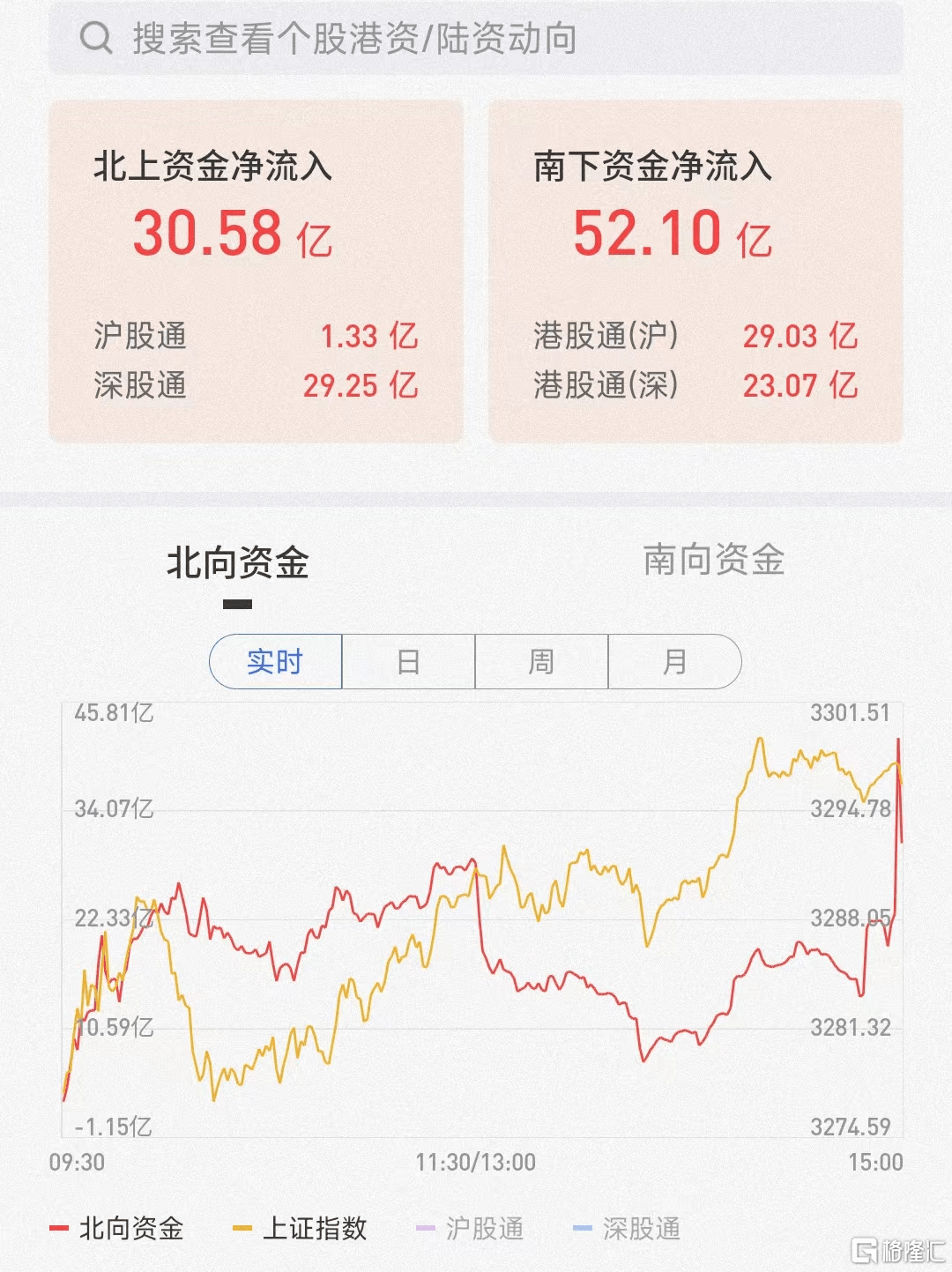Select the 实时 period option

pyautogui.click(x=275, y=660)
